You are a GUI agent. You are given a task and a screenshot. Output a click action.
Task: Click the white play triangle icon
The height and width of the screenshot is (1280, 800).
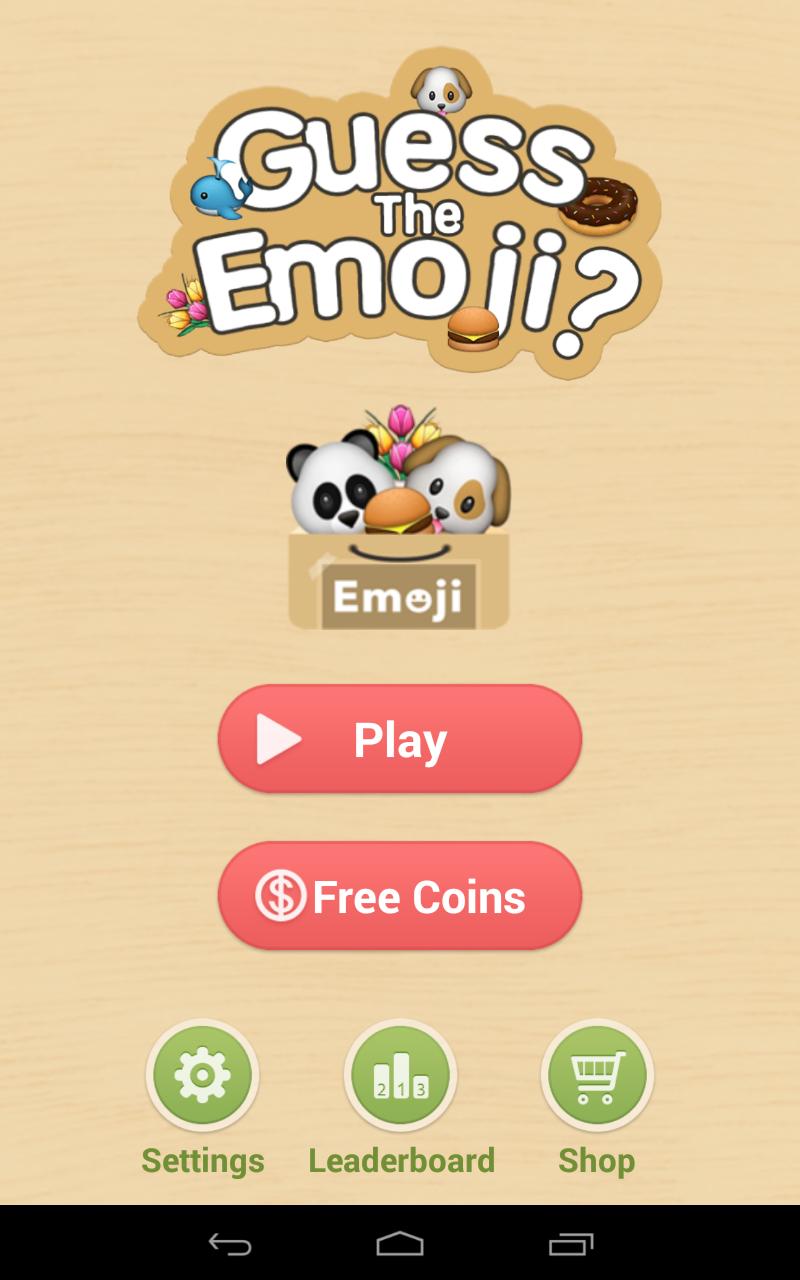[x=280, y=738]
